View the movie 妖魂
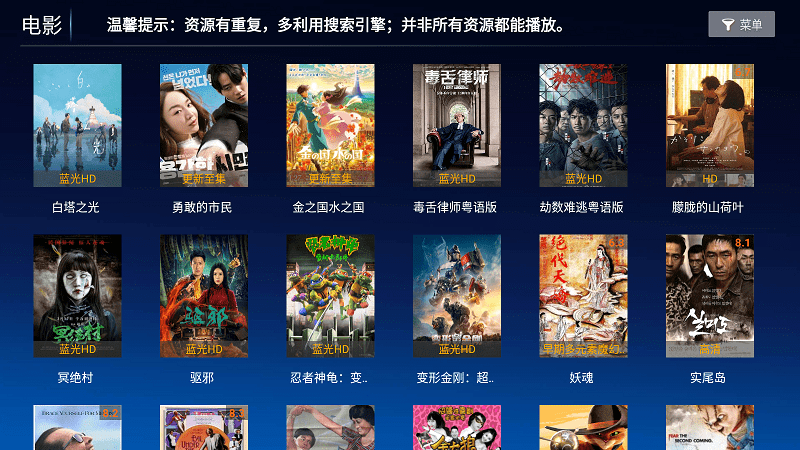The image size is (800, 450). [x=583, y=297]
